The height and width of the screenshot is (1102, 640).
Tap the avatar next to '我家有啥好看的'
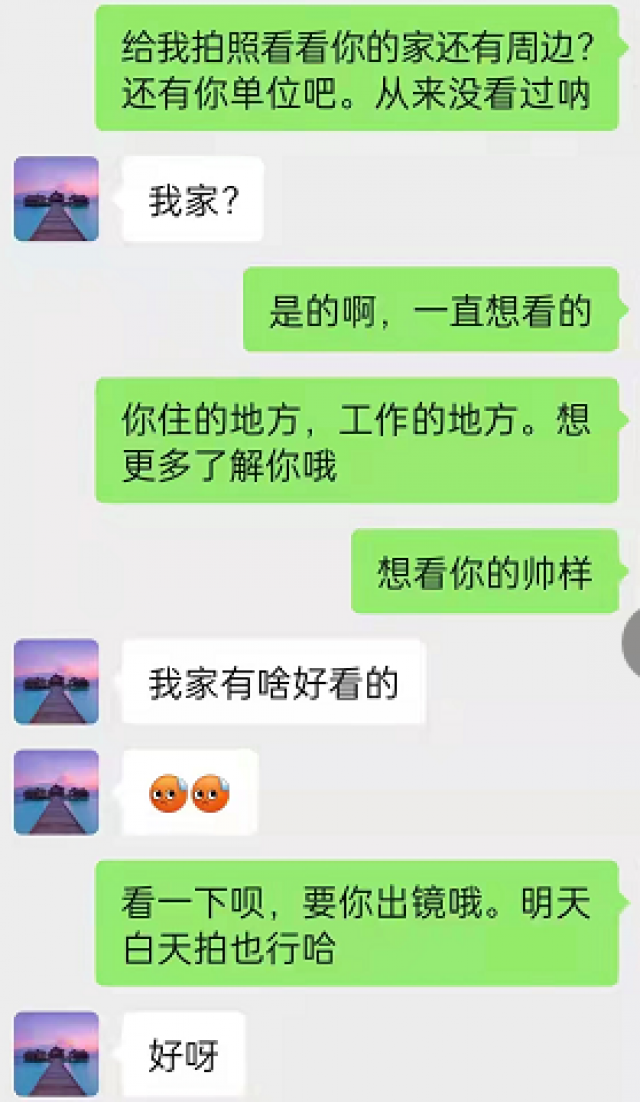[x=56, y=682]
